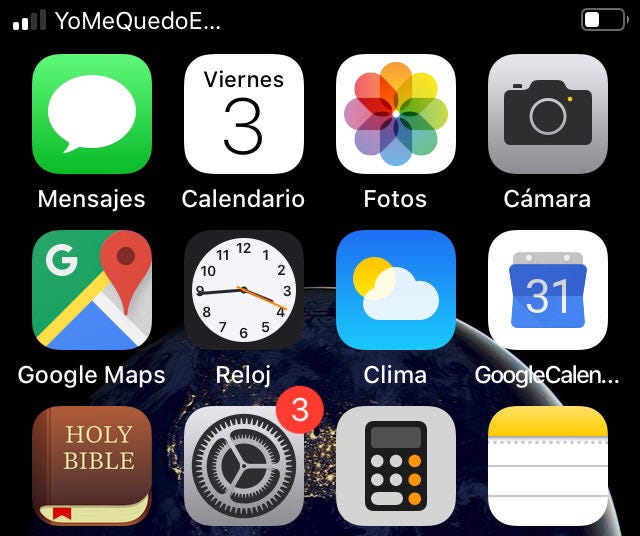Viewport: 640px width, 536px height.
Task: Open Google Maps
Action: click(92, 290)
